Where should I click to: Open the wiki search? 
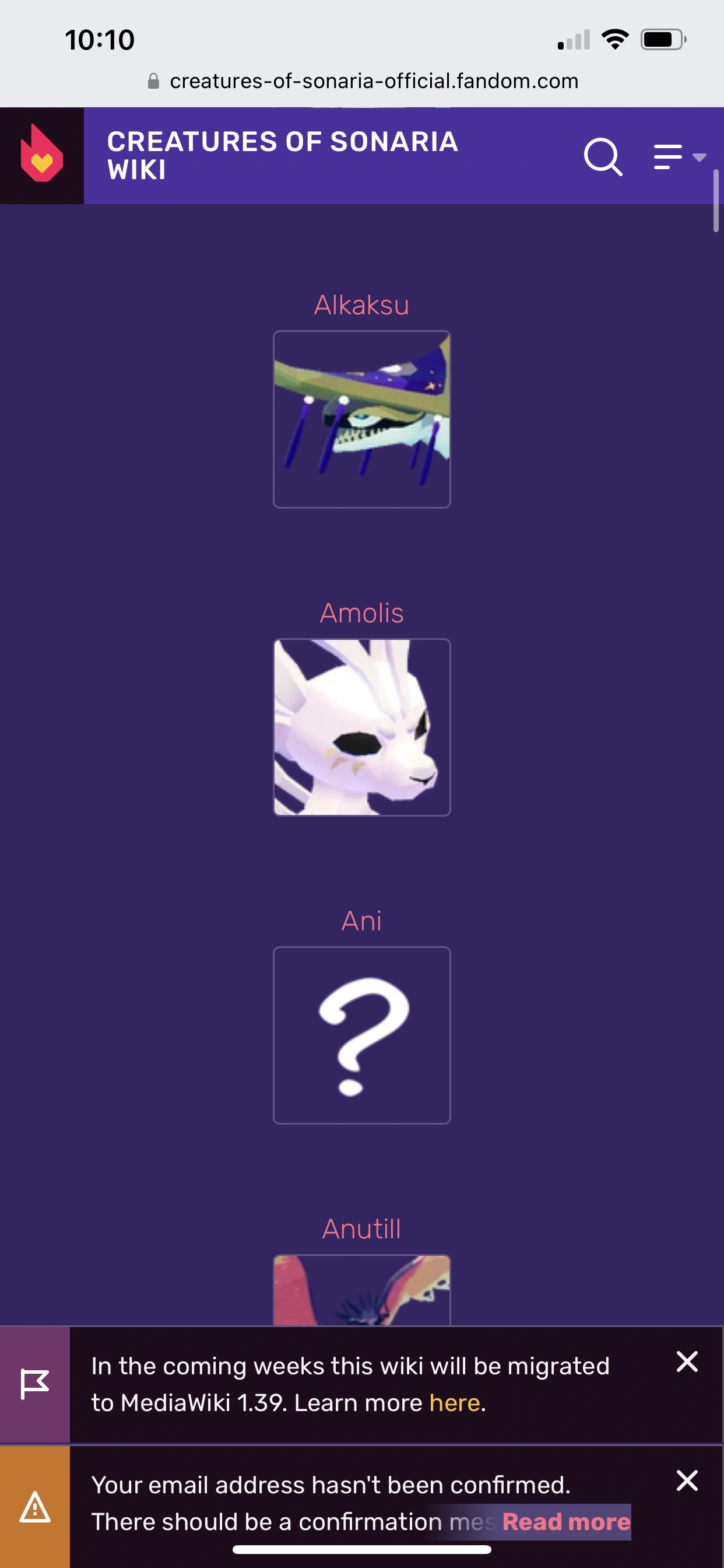602,157
